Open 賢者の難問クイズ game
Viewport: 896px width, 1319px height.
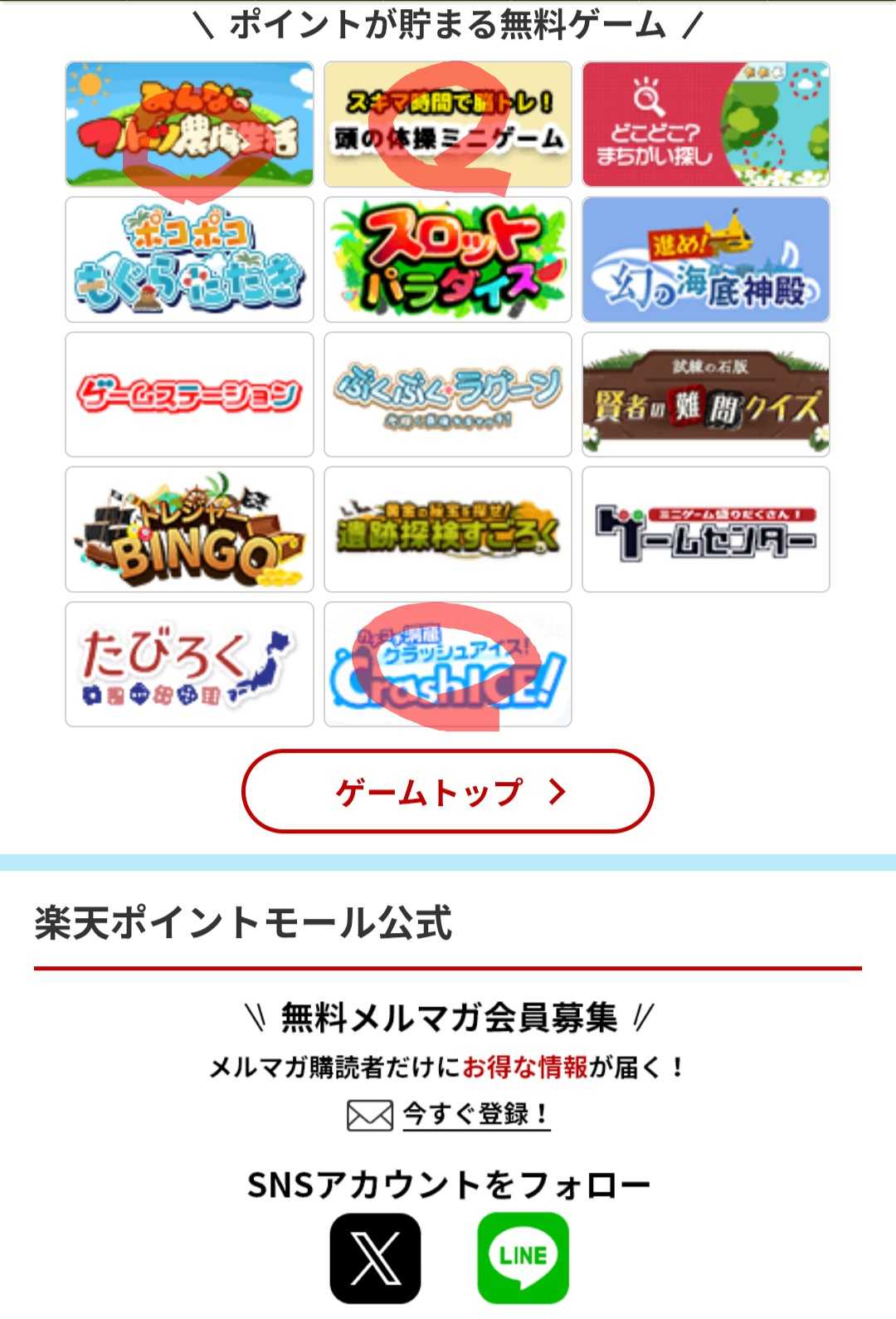click(x=705, y=394)
